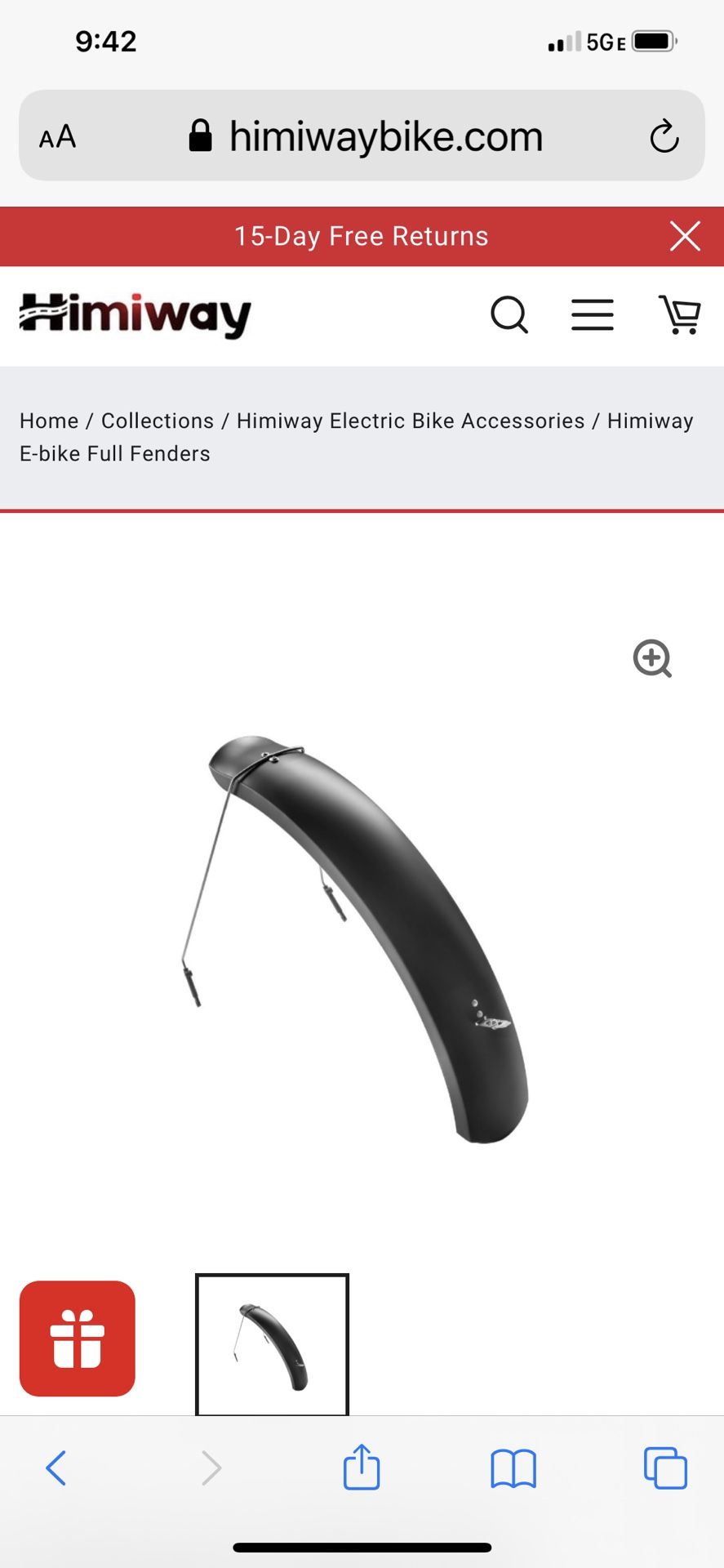Open Safari page settings with AA button
Image resolution: width=724 pixels, height=1568 pixels.
56,136
